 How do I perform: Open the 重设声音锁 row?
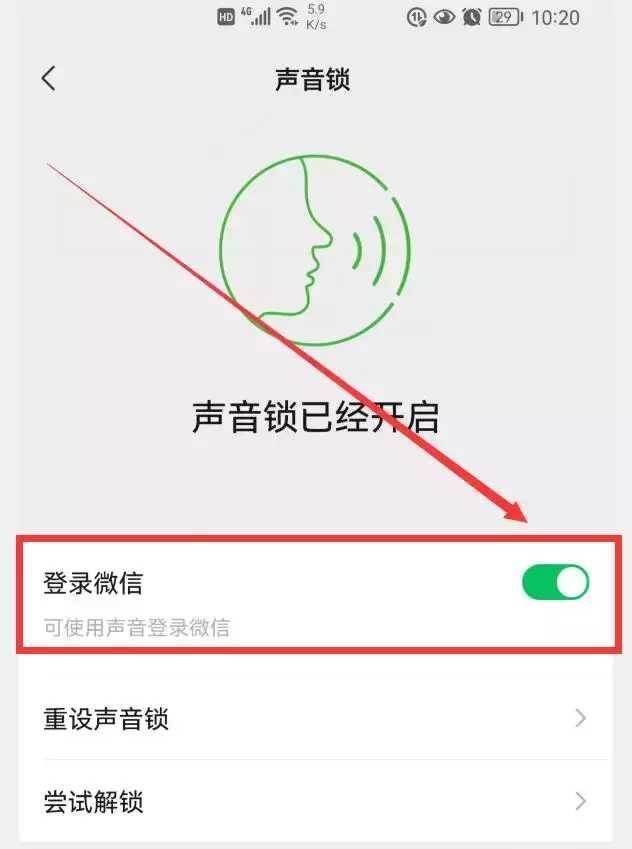[315, 718]
